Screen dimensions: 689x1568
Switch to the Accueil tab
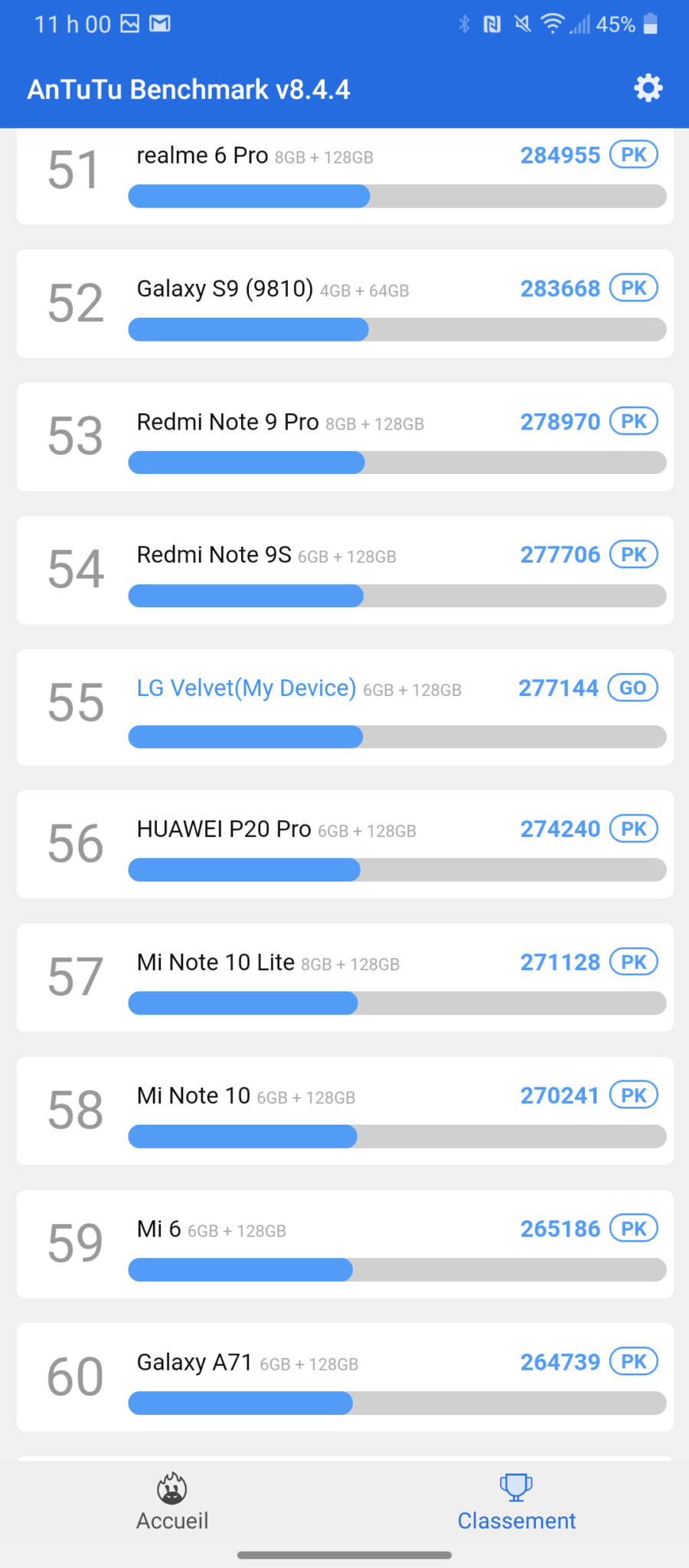(172, 1503)
